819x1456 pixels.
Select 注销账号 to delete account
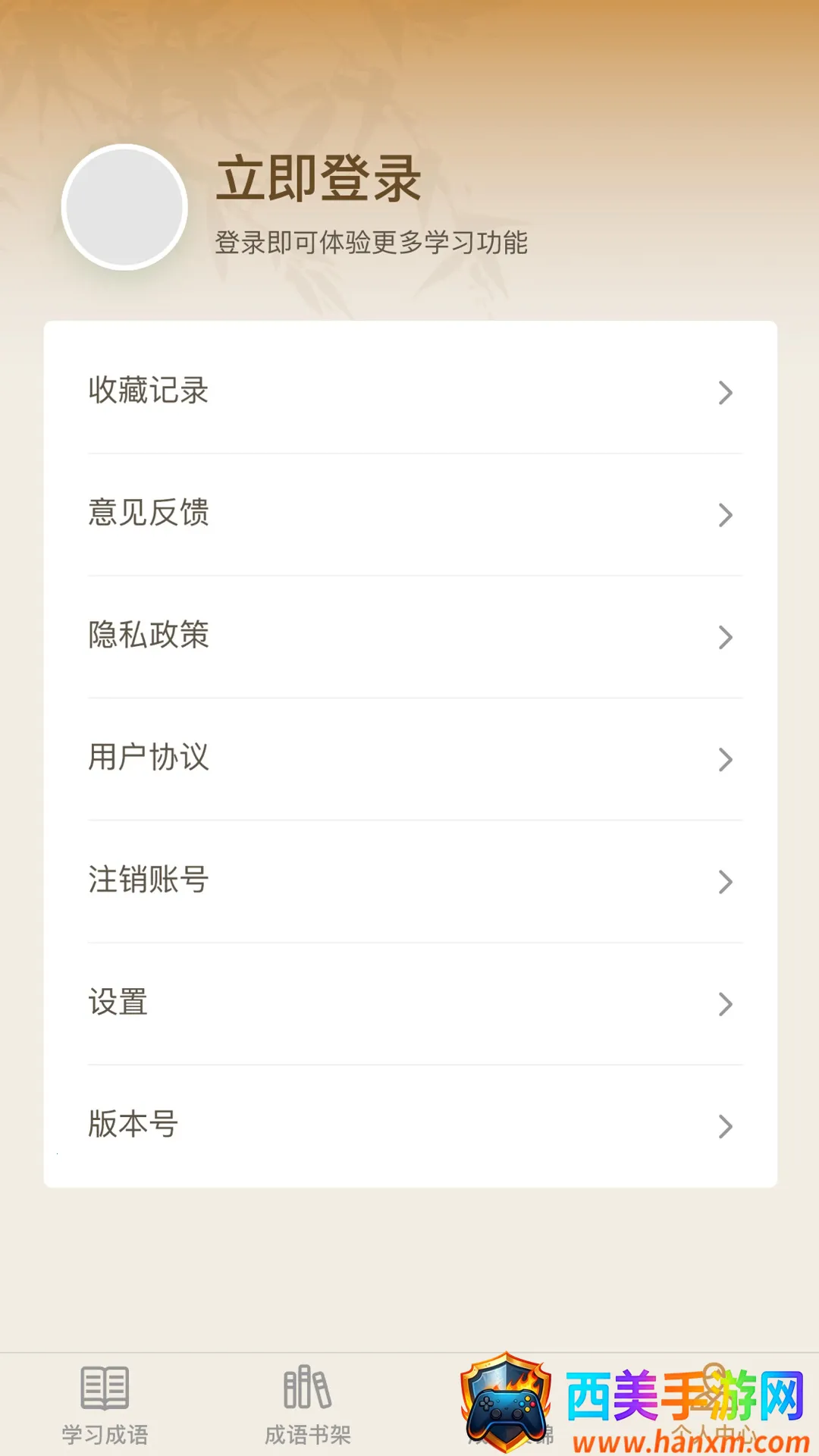point(409,880)
